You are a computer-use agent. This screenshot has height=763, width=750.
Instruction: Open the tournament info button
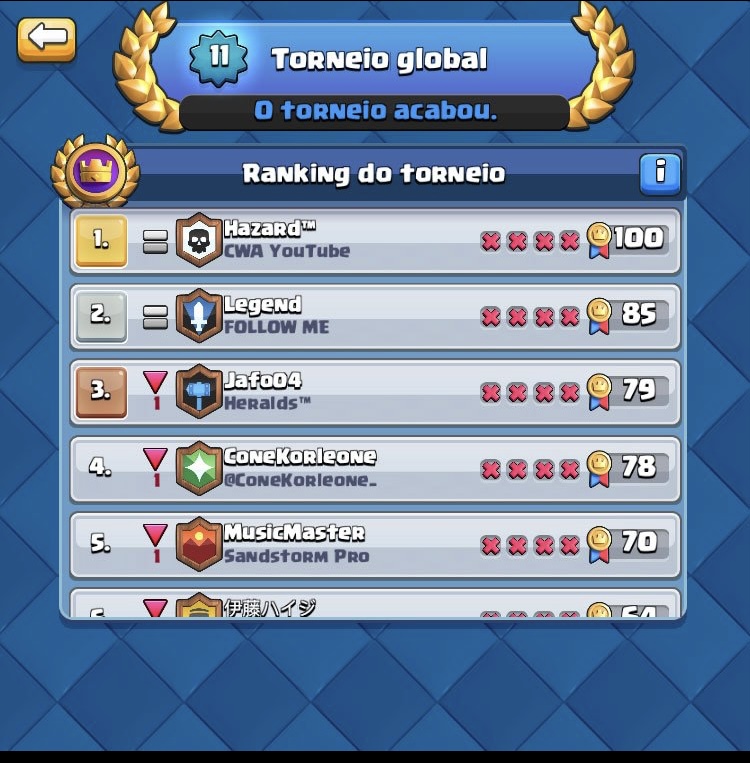click(x=660, y=173)
